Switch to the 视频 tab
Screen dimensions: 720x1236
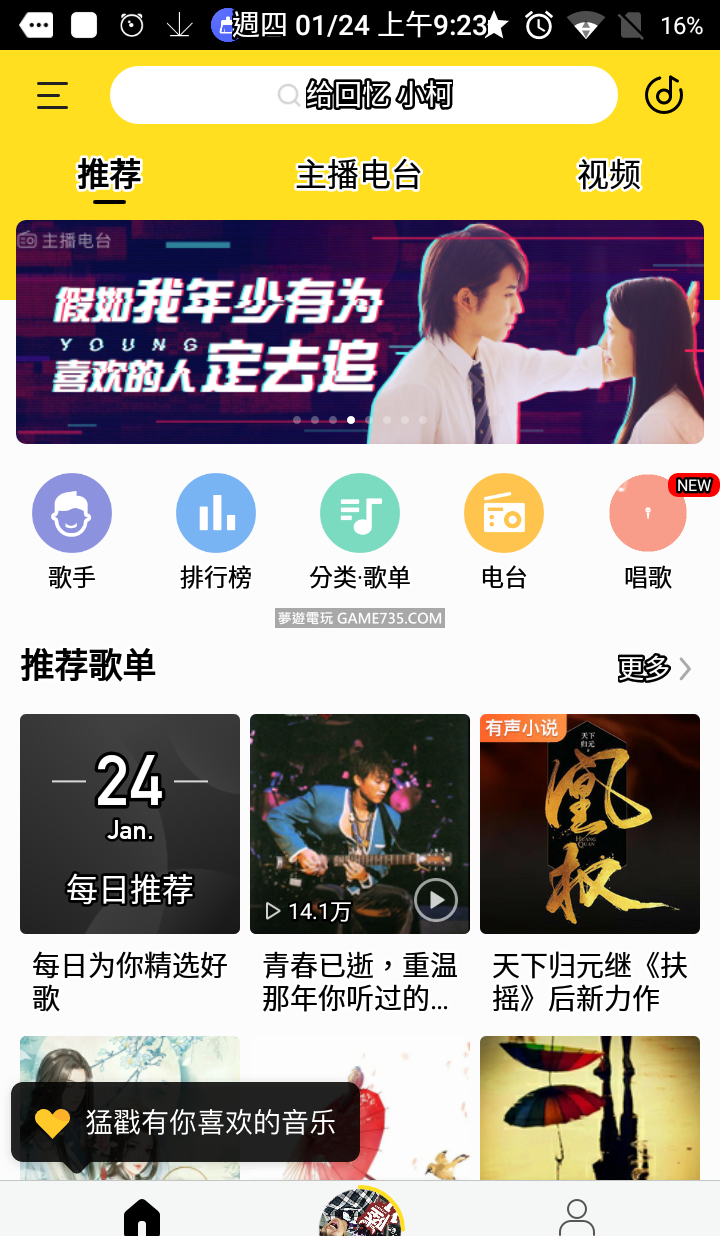[x=608, y=175]
